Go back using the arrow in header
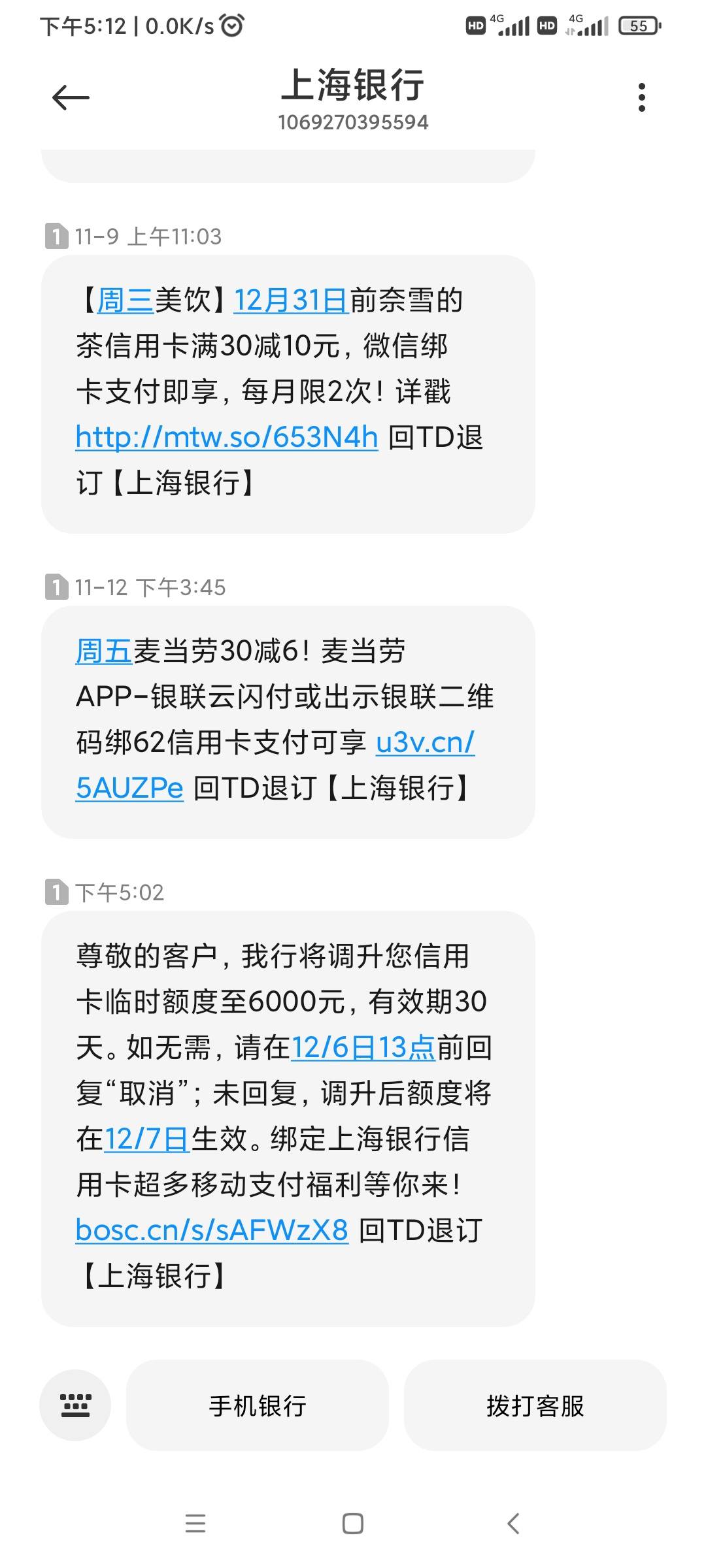The height and width of the screenshot is (1568, 706). coord(71,98)
